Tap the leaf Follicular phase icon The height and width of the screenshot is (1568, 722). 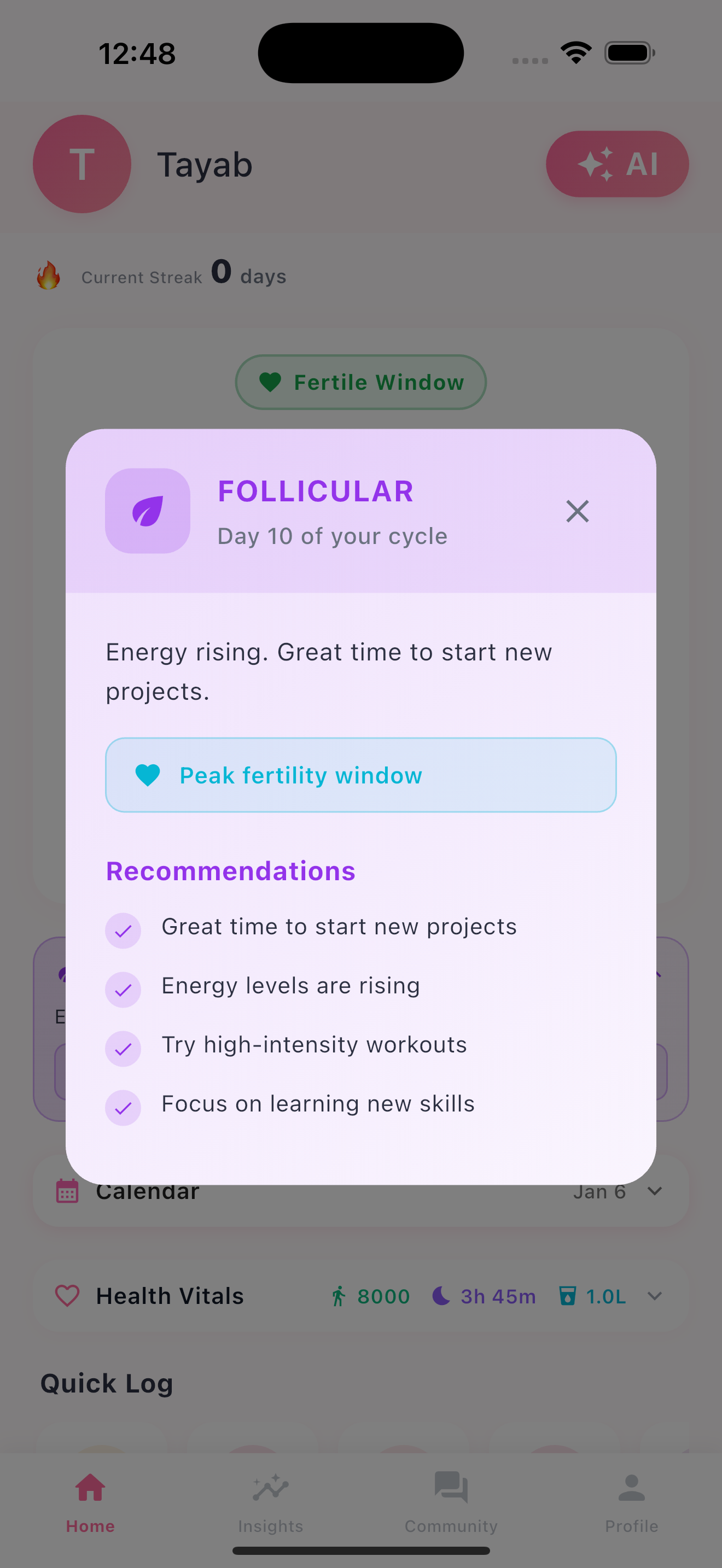pos(147,511)
